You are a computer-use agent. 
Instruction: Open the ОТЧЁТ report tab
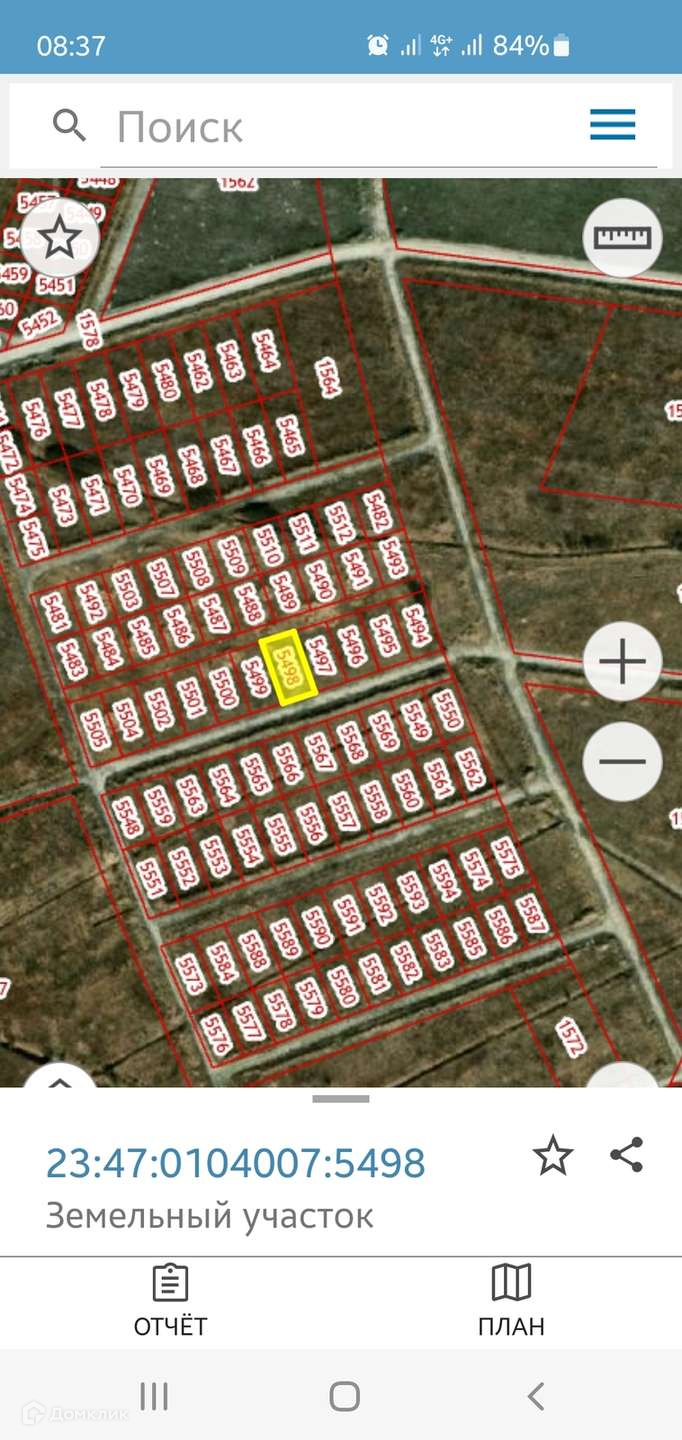(x=171, y=1301)
